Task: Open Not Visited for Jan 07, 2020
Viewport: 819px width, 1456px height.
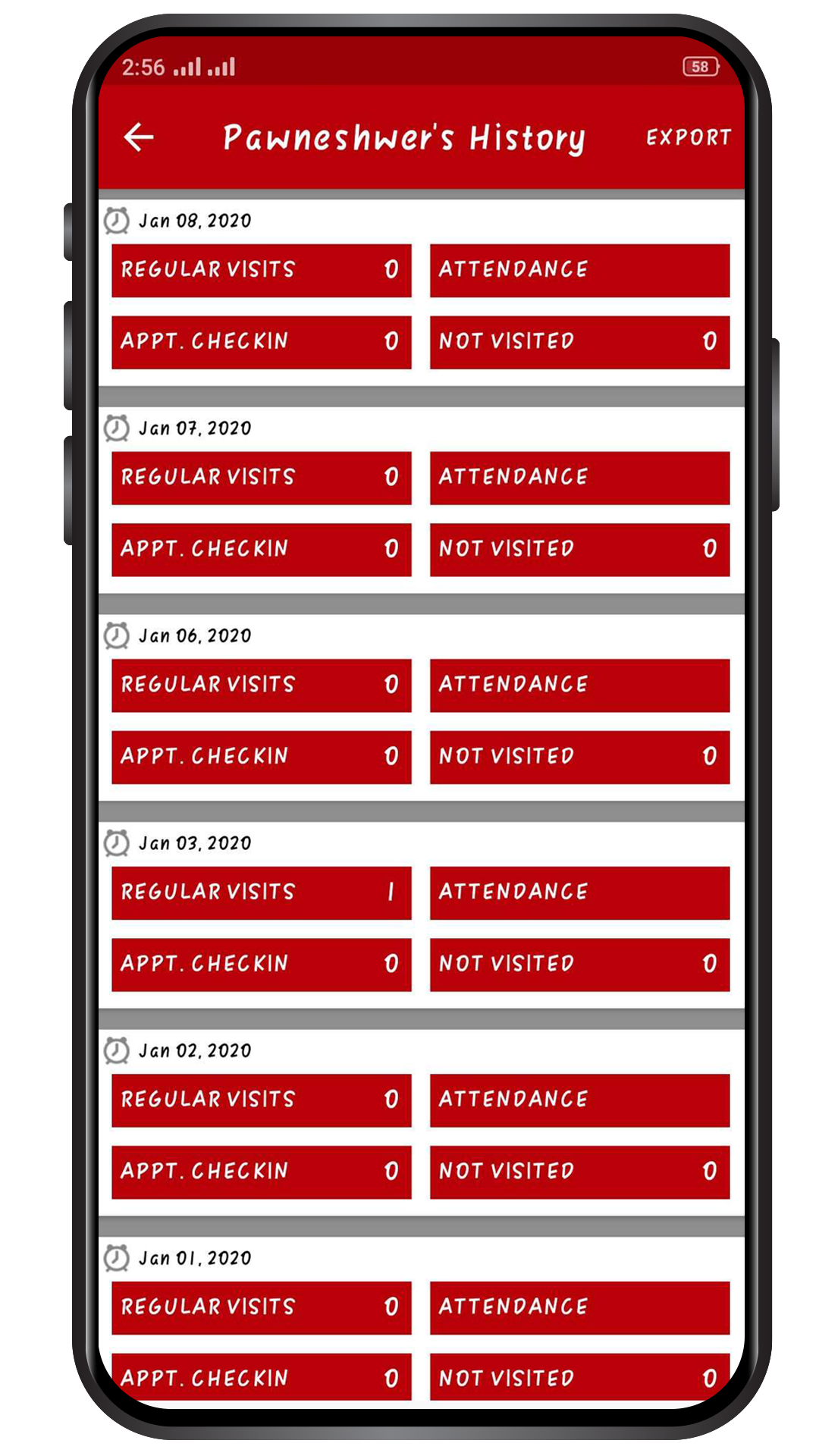Action: [579, 549]
